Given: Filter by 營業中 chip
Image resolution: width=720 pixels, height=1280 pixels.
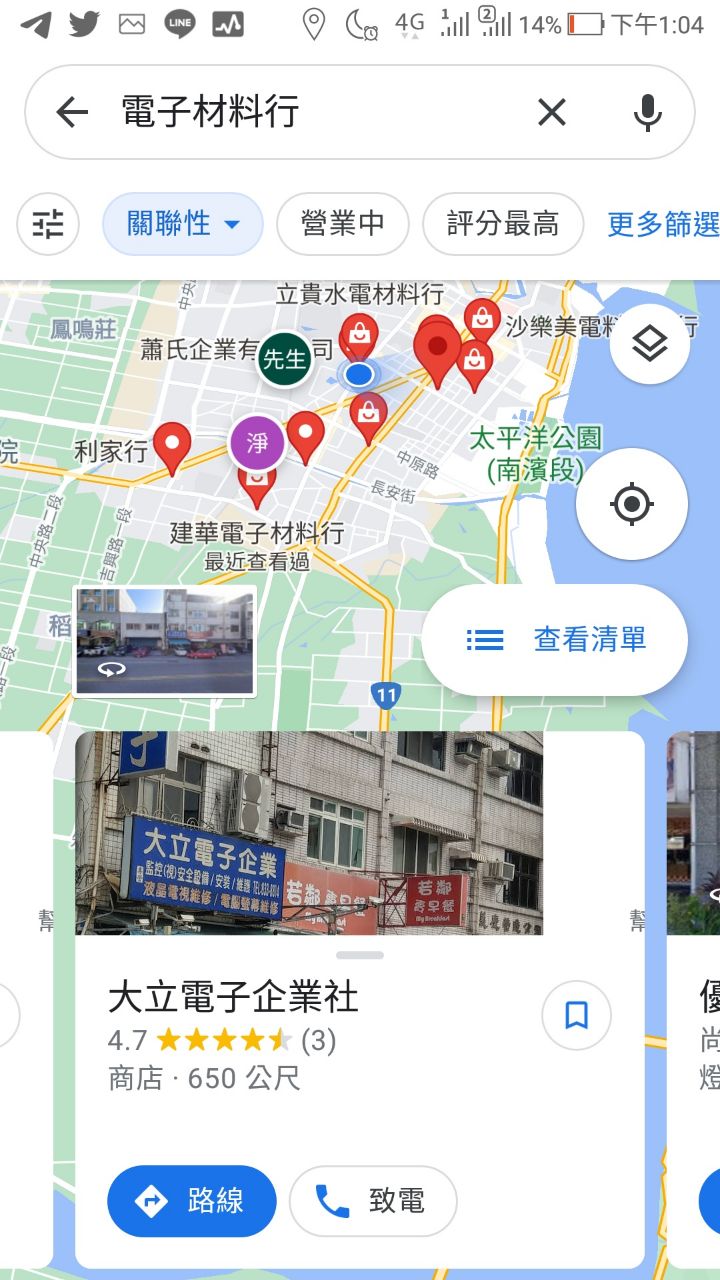Looking at the screenshot, I should [342, 224].
